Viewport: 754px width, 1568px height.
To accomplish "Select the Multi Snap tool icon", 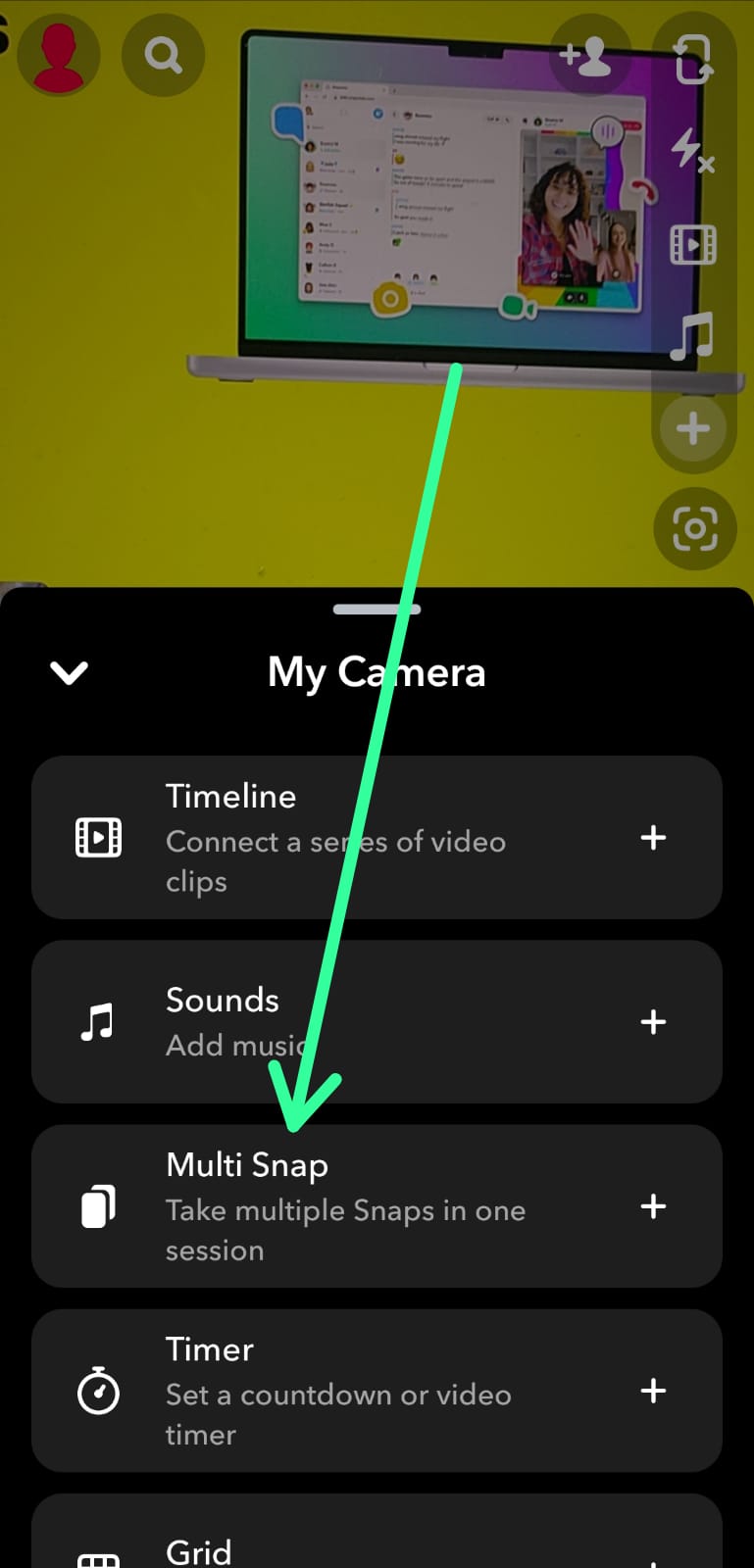I will pyautogui.click(x=96, y=1206).
